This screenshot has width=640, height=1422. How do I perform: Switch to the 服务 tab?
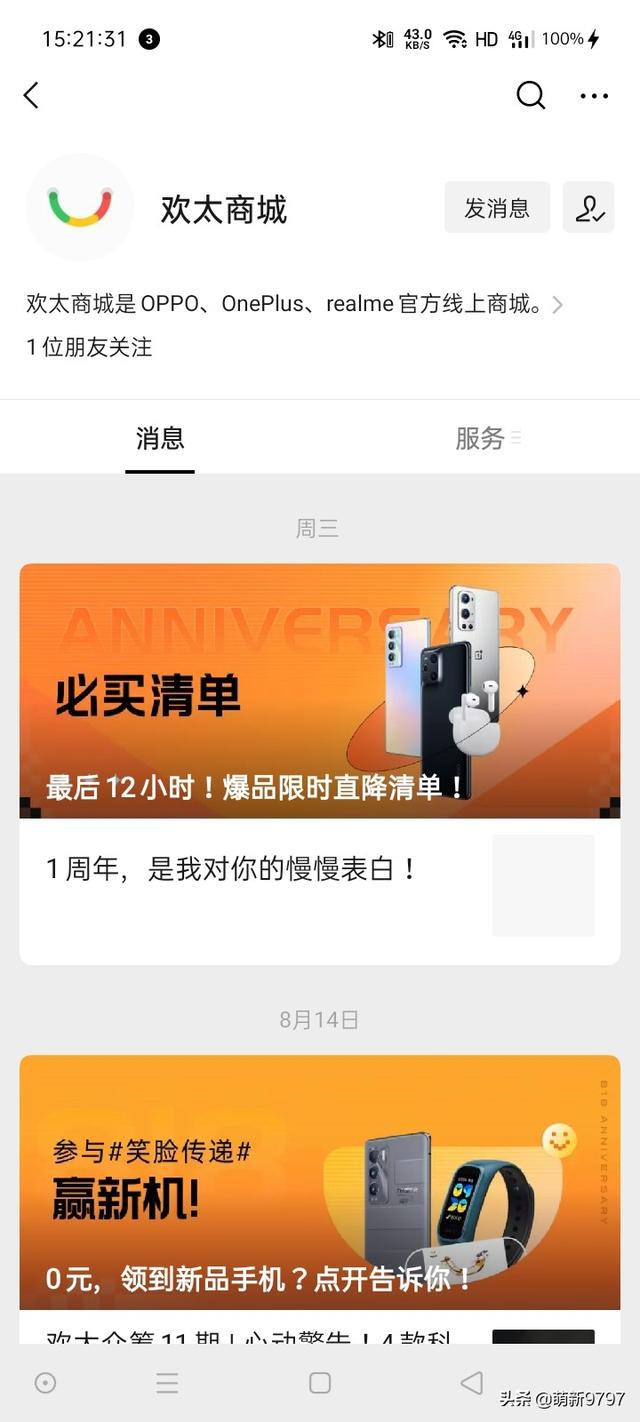[481, 438]
